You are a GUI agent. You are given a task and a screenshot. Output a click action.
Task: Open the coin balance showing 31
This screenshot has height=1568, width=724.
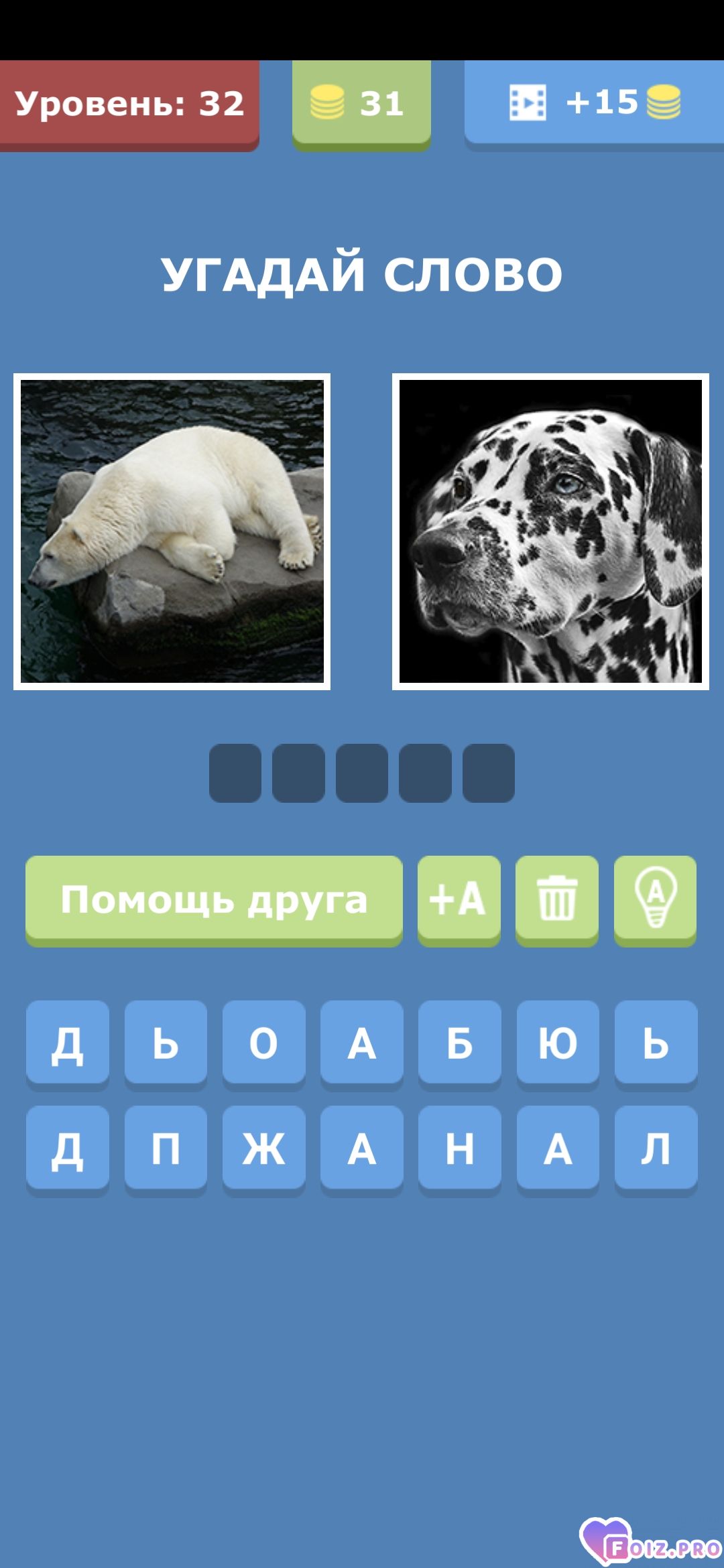coord(361,104)
